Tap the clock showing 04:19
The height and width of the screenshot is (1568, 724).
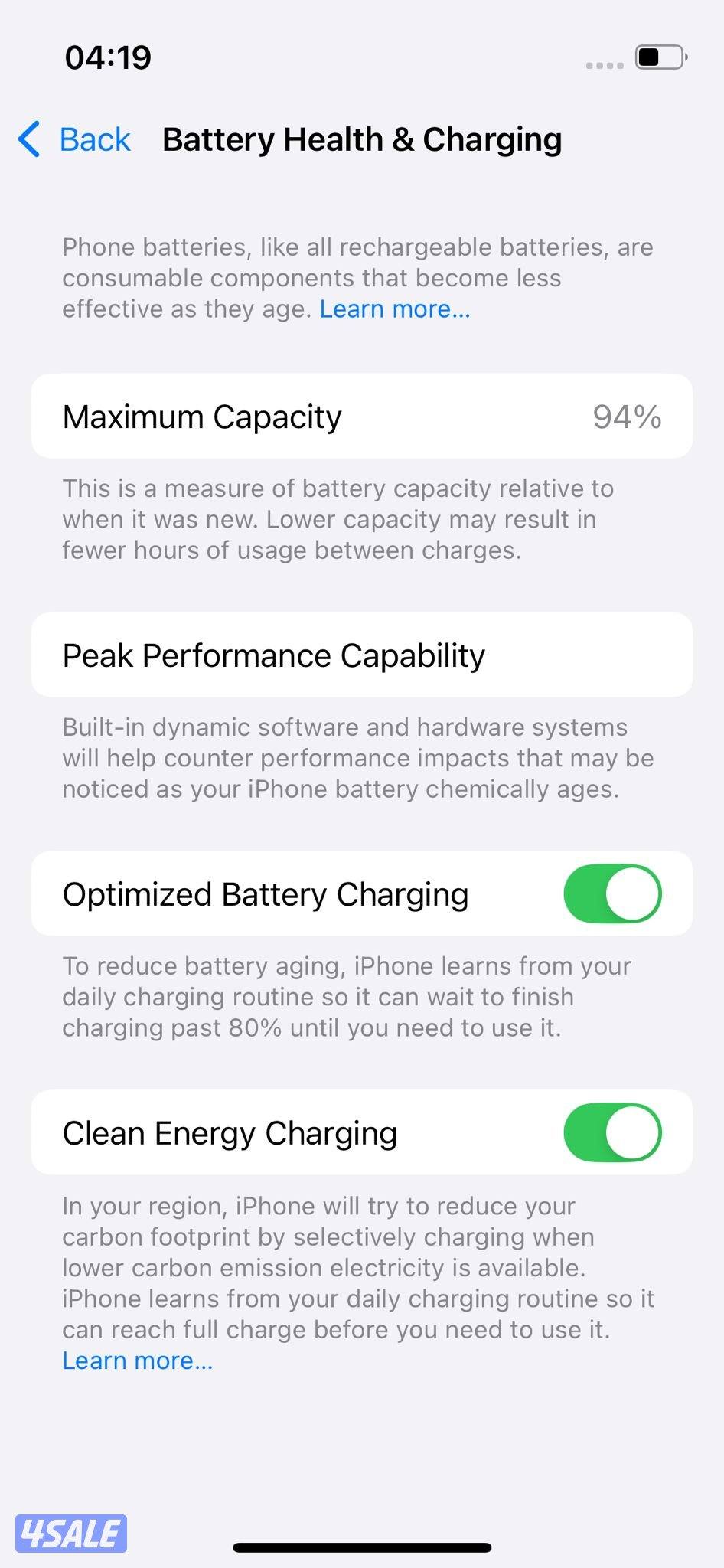107,55
